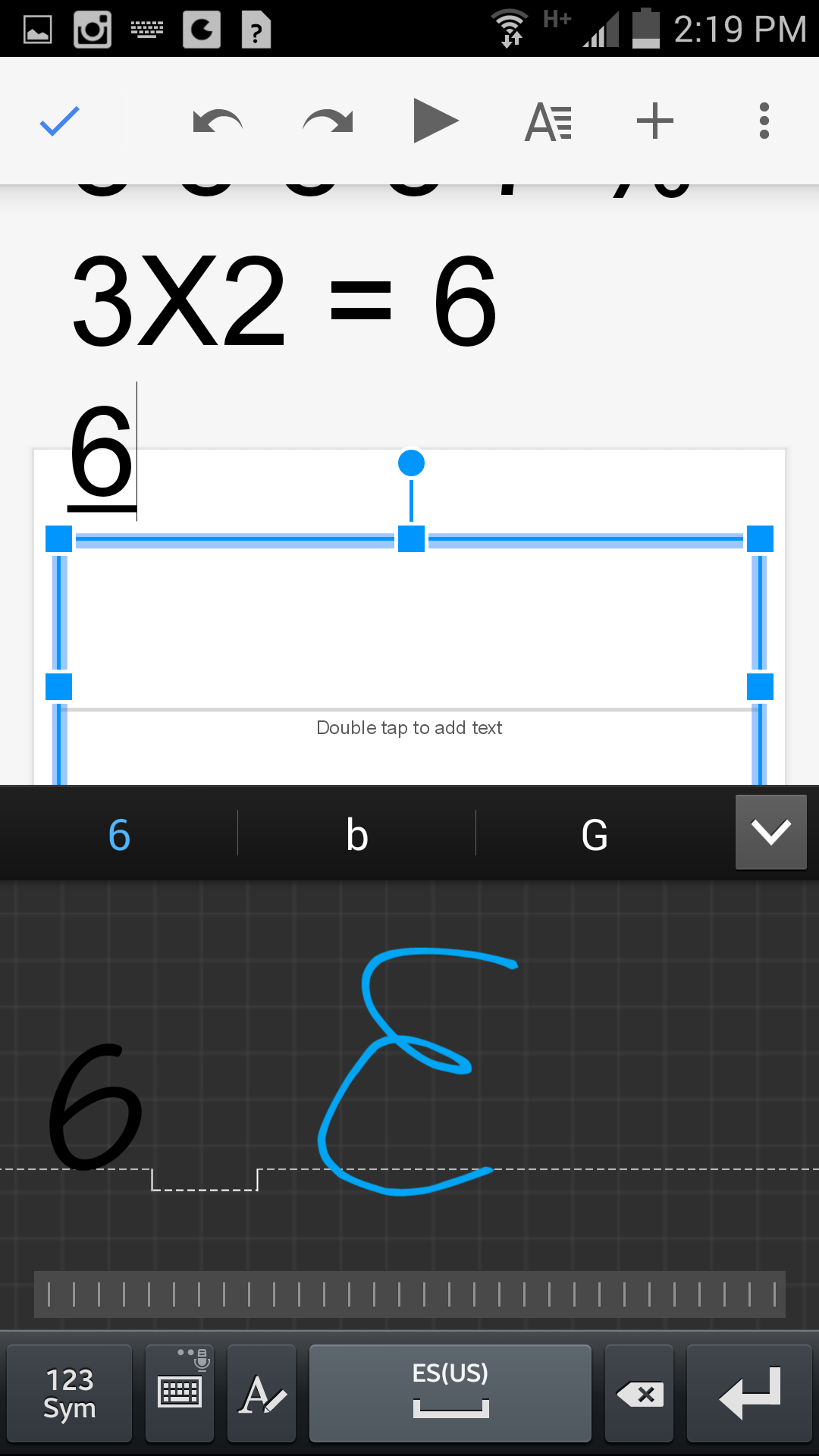Choose the "b" handwriting suggestion

tap(356, 835)
